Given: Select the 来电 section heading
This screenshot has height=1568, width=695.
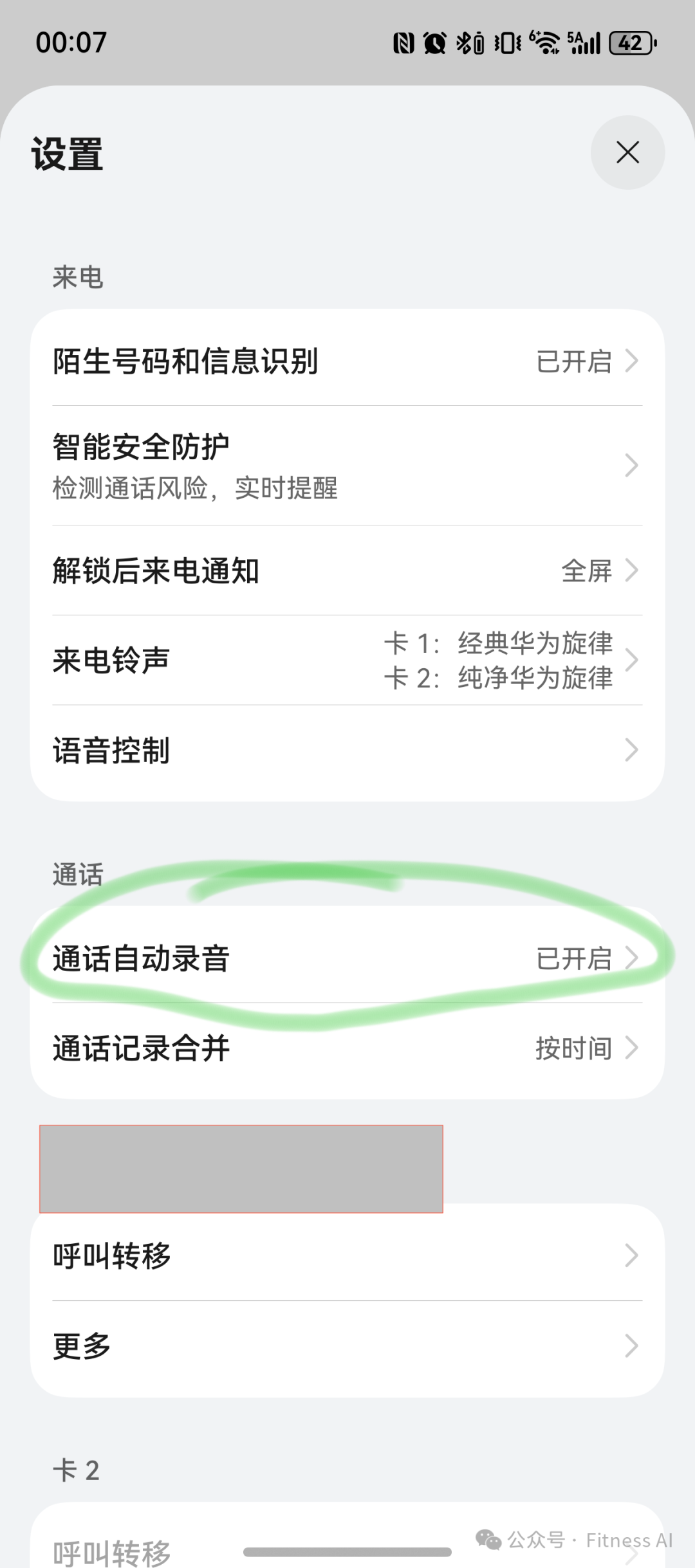Looking at the screenshot, I should click(x=77, y=278).
